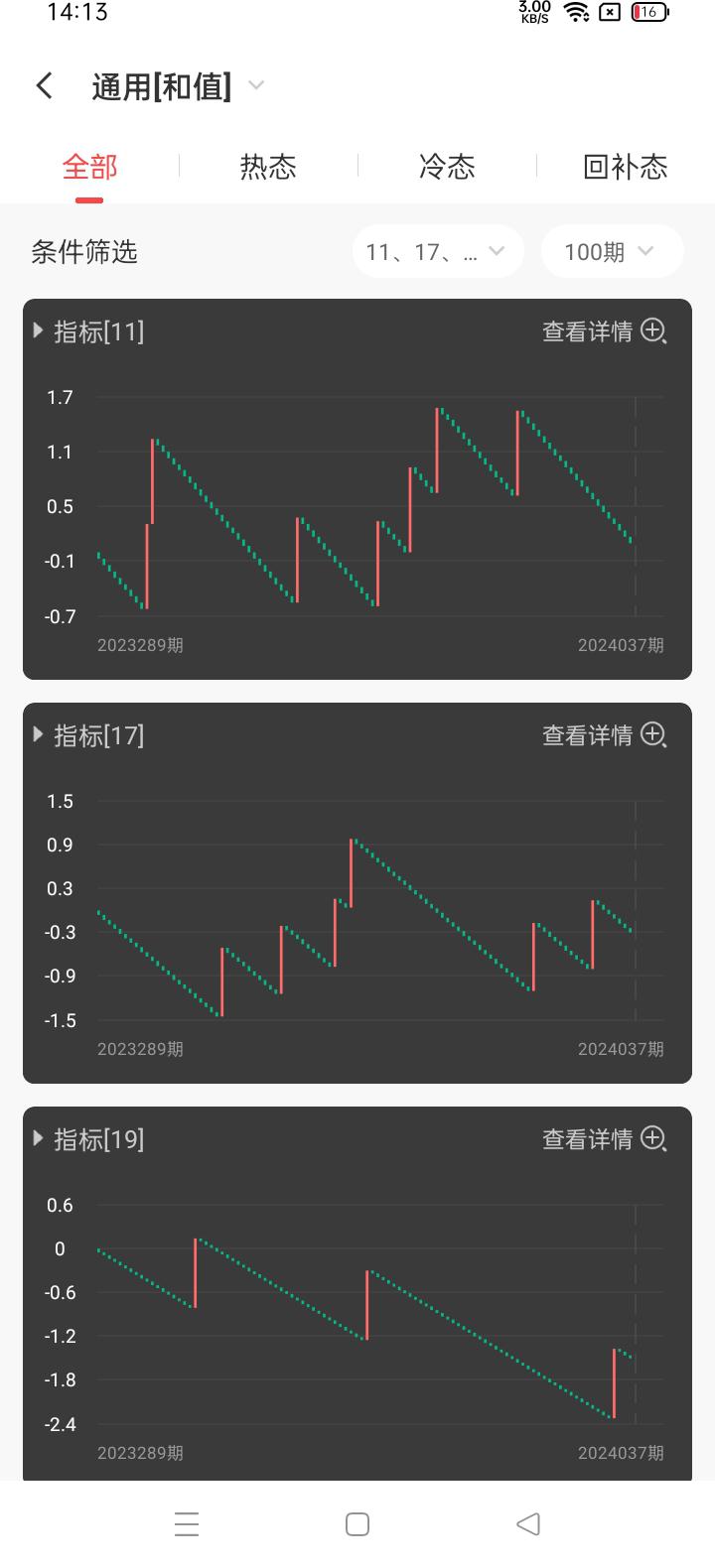Select the 冷态 tab
The height and width of the screenshot is (1568, 715).
(x=447, y=167)
